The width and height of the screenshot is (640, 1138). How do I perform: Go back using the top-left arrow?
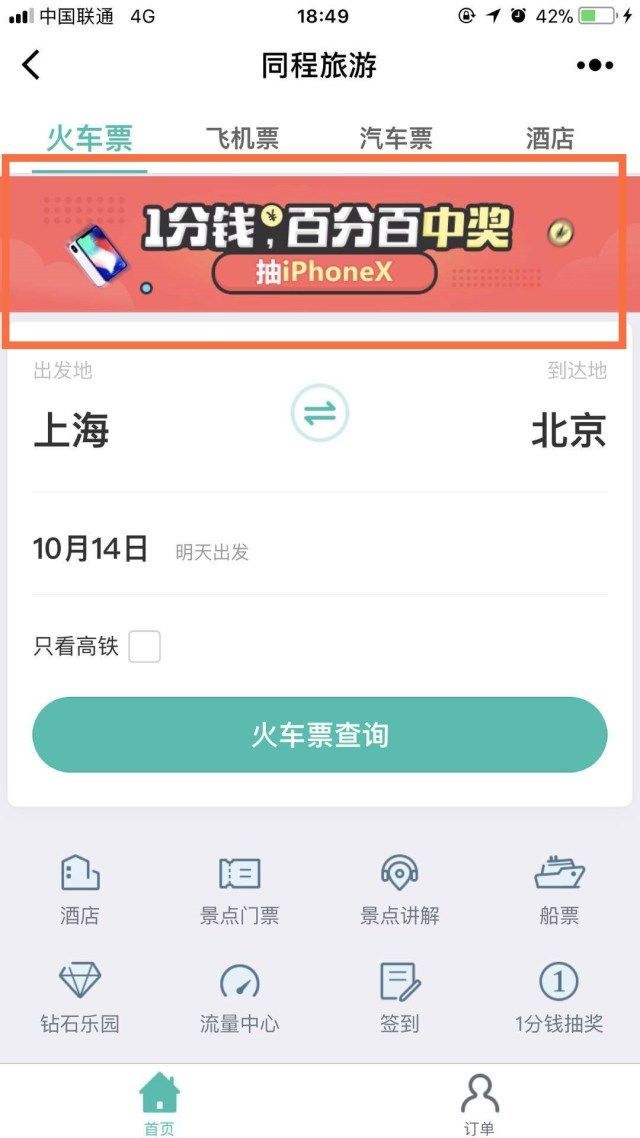click(x=31, y=65)
